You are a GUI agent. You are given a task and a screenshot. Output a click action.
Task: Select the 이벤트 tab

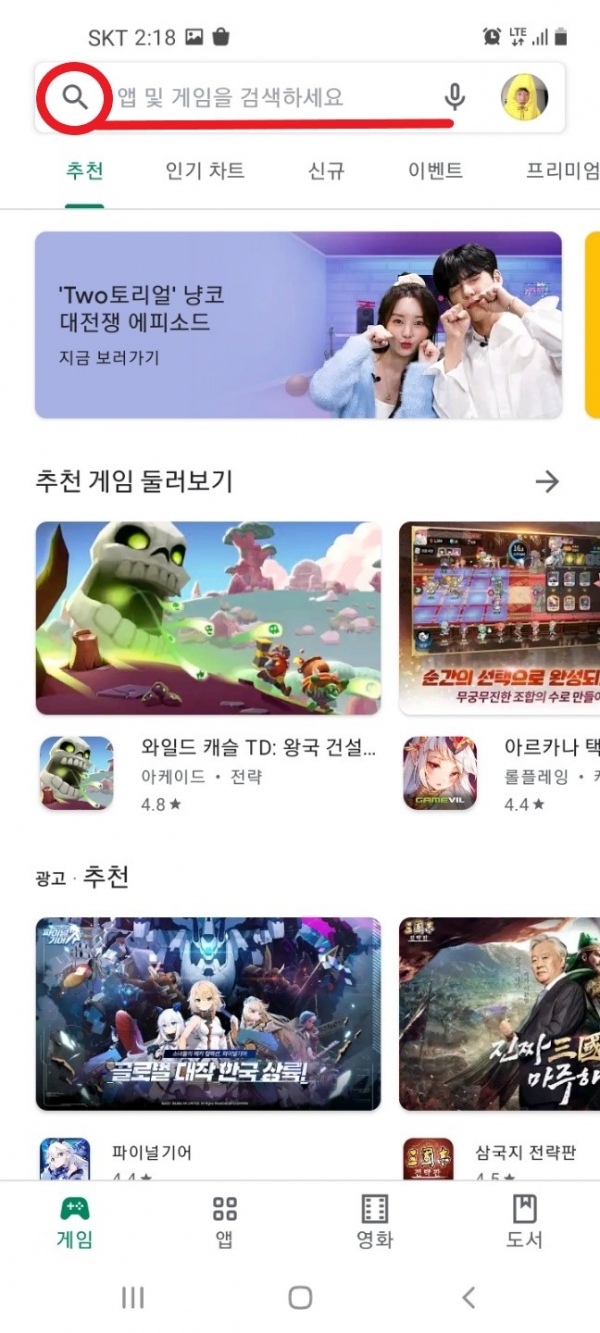pyautogui.click(x=435, y=171)
